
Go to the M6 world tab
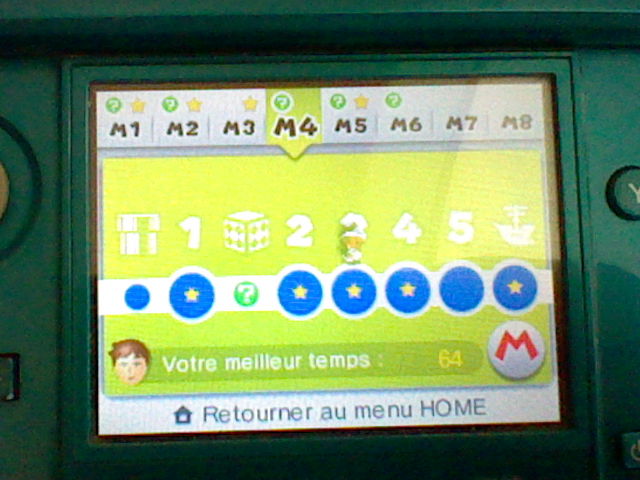pos(405,126)
